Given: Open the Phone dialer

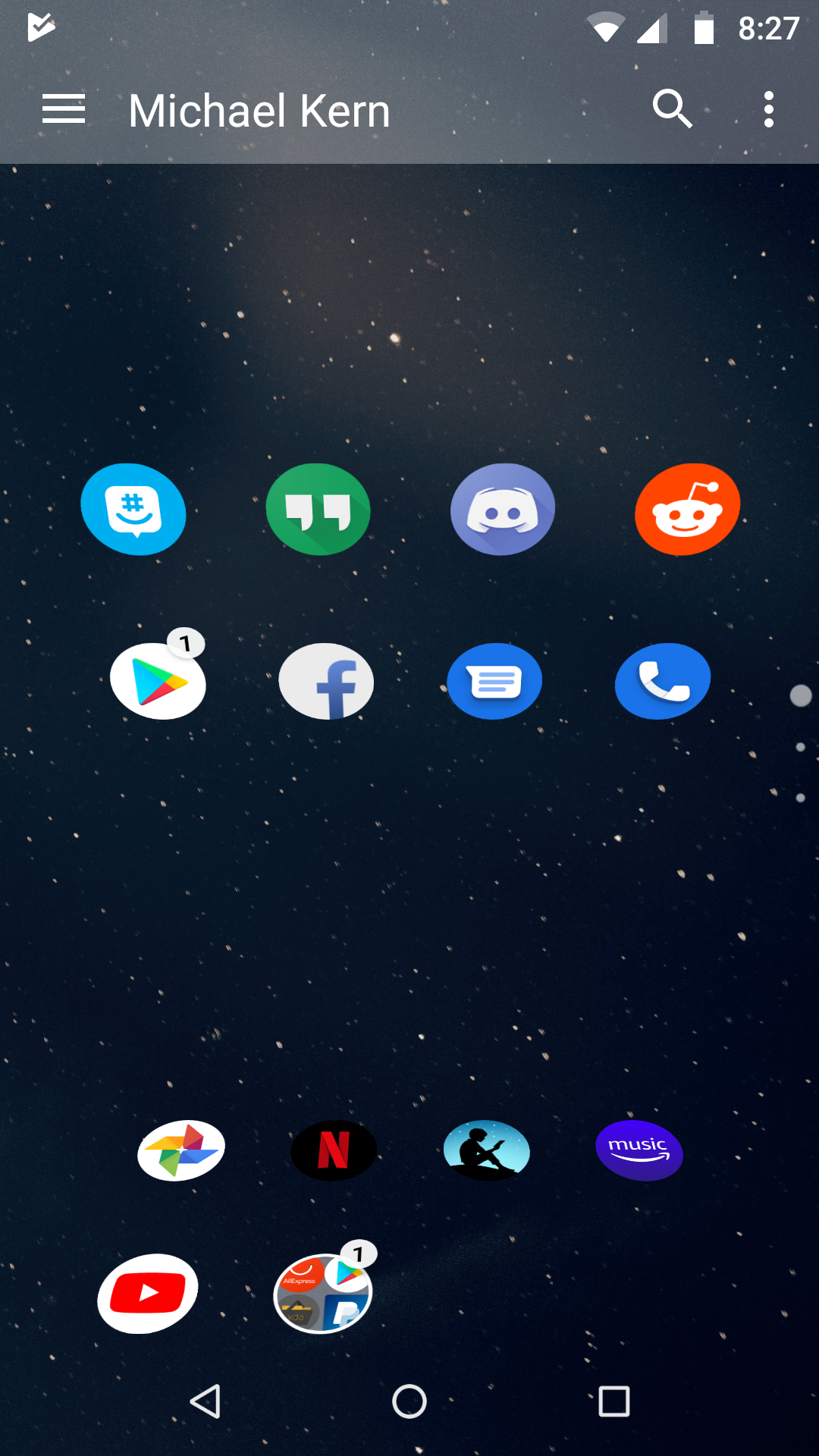Looking at the screenshot, I should coord(663,681).
